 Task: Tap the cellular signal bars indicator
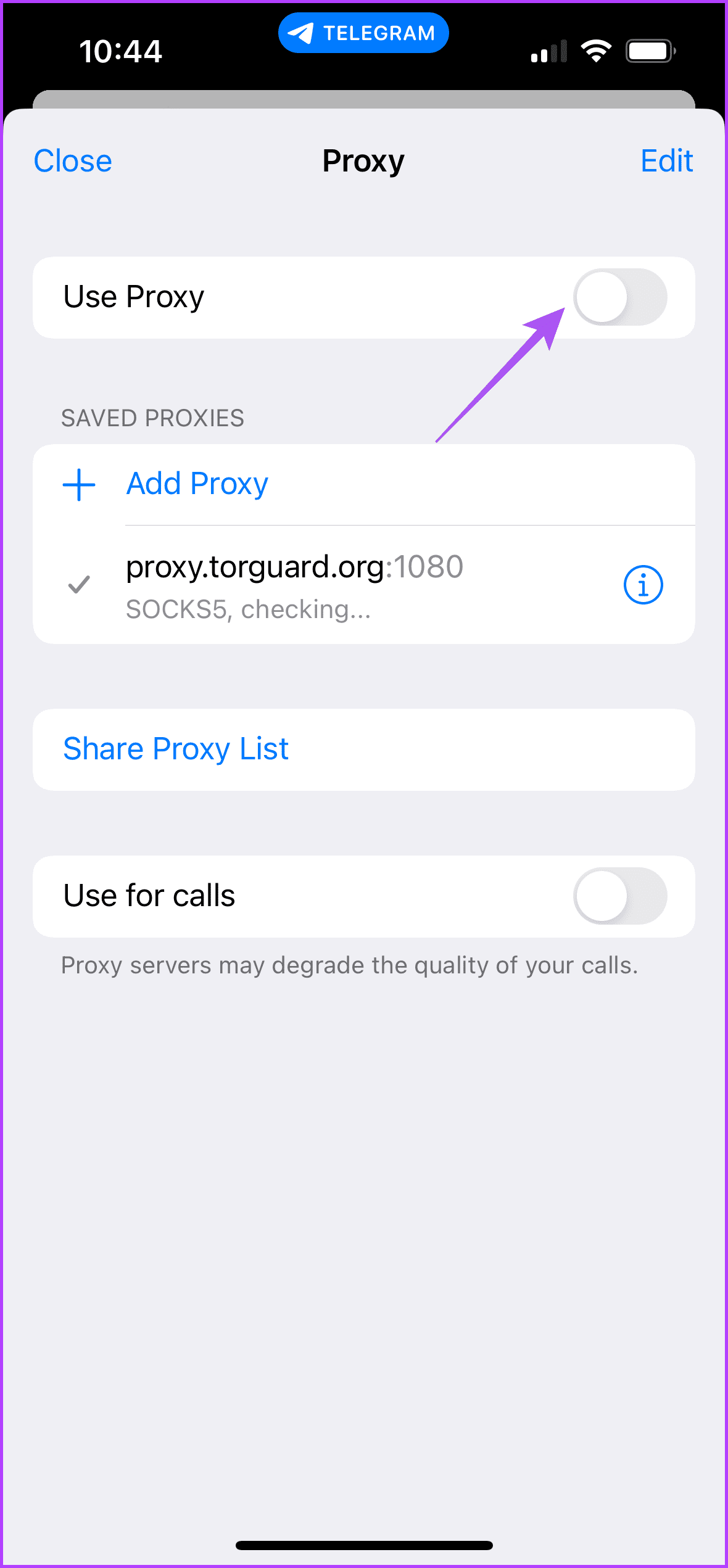pyautogui.click(x=548, y=51)
